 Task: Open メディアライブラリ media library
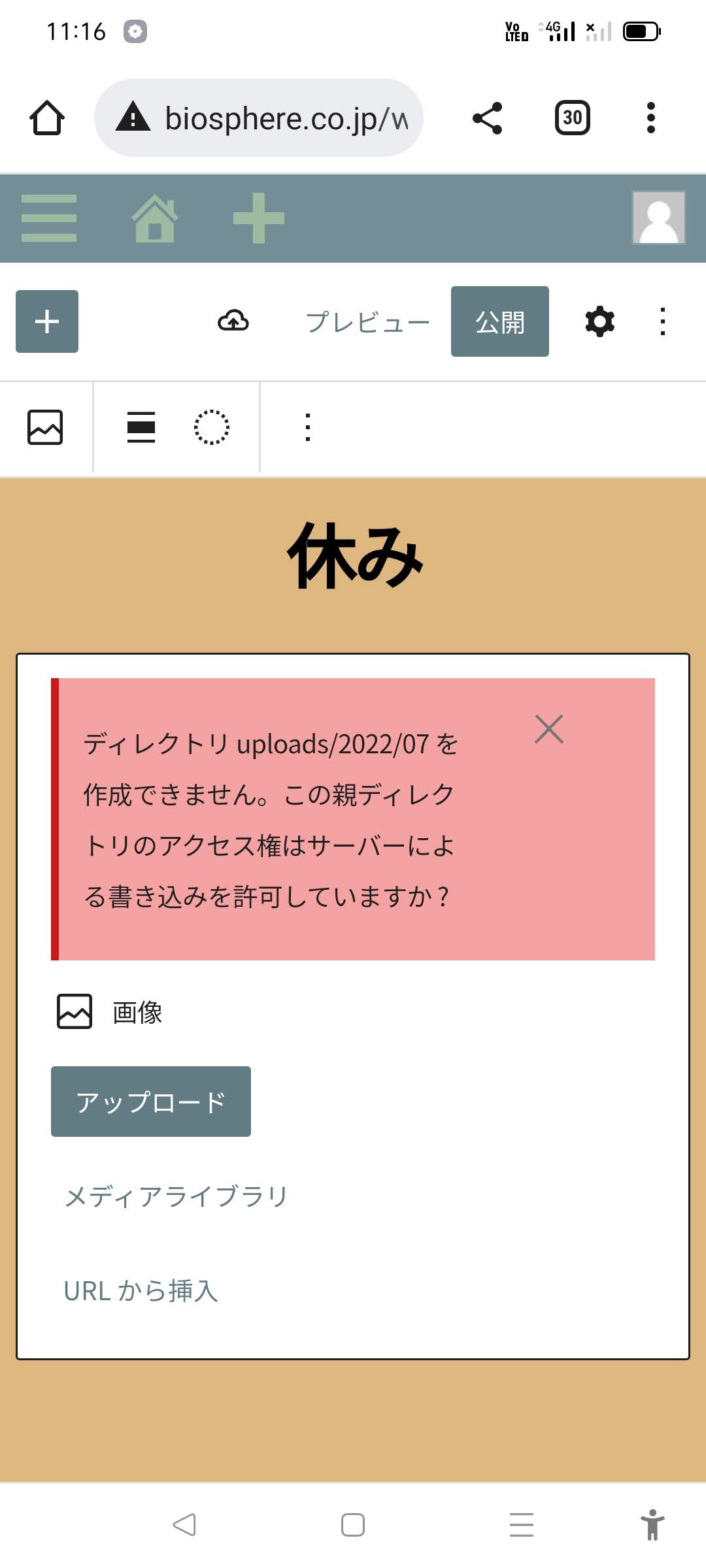click(x=176, y=1197)
